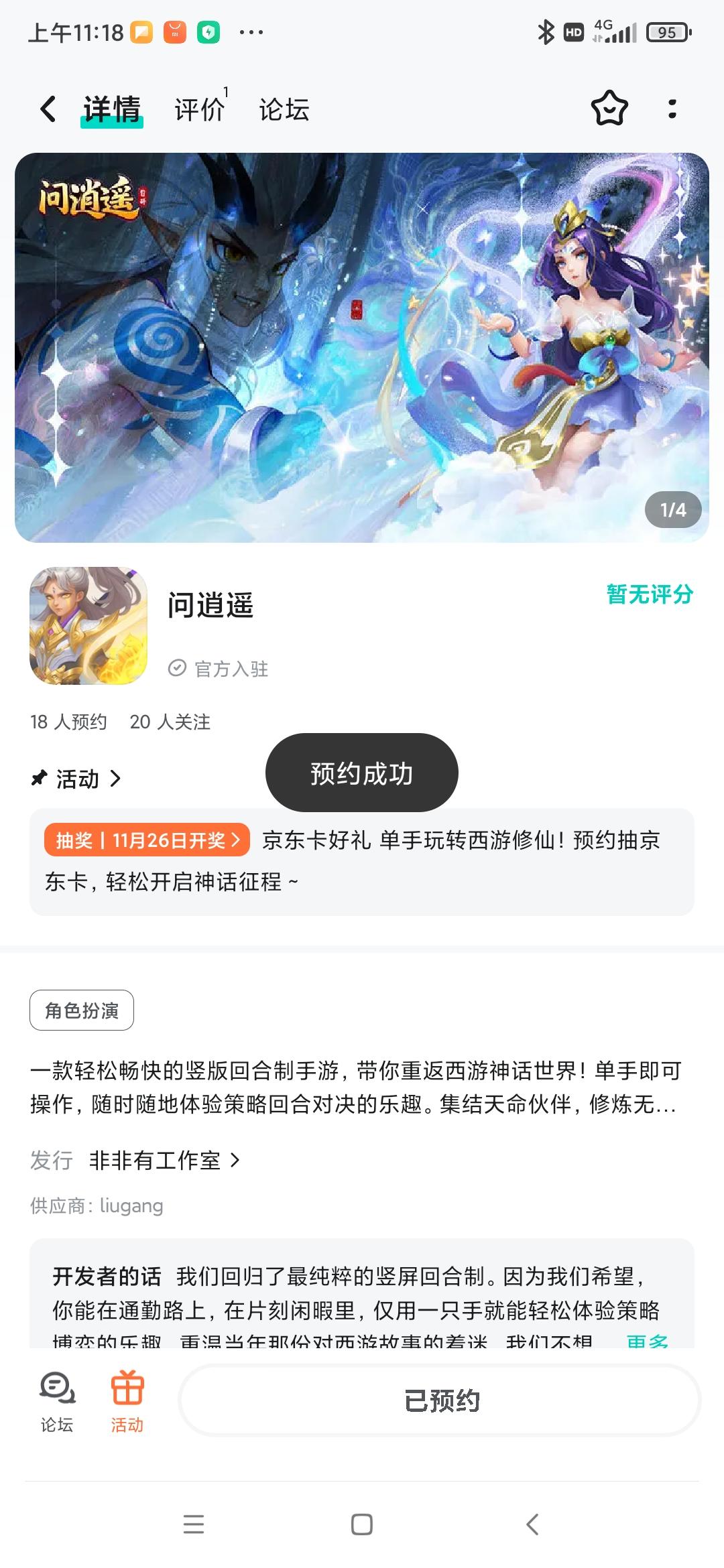Tap the 角色扮演 genre tag
This screenshot has width=724, height=1568.
click(x=81, y=1010)
